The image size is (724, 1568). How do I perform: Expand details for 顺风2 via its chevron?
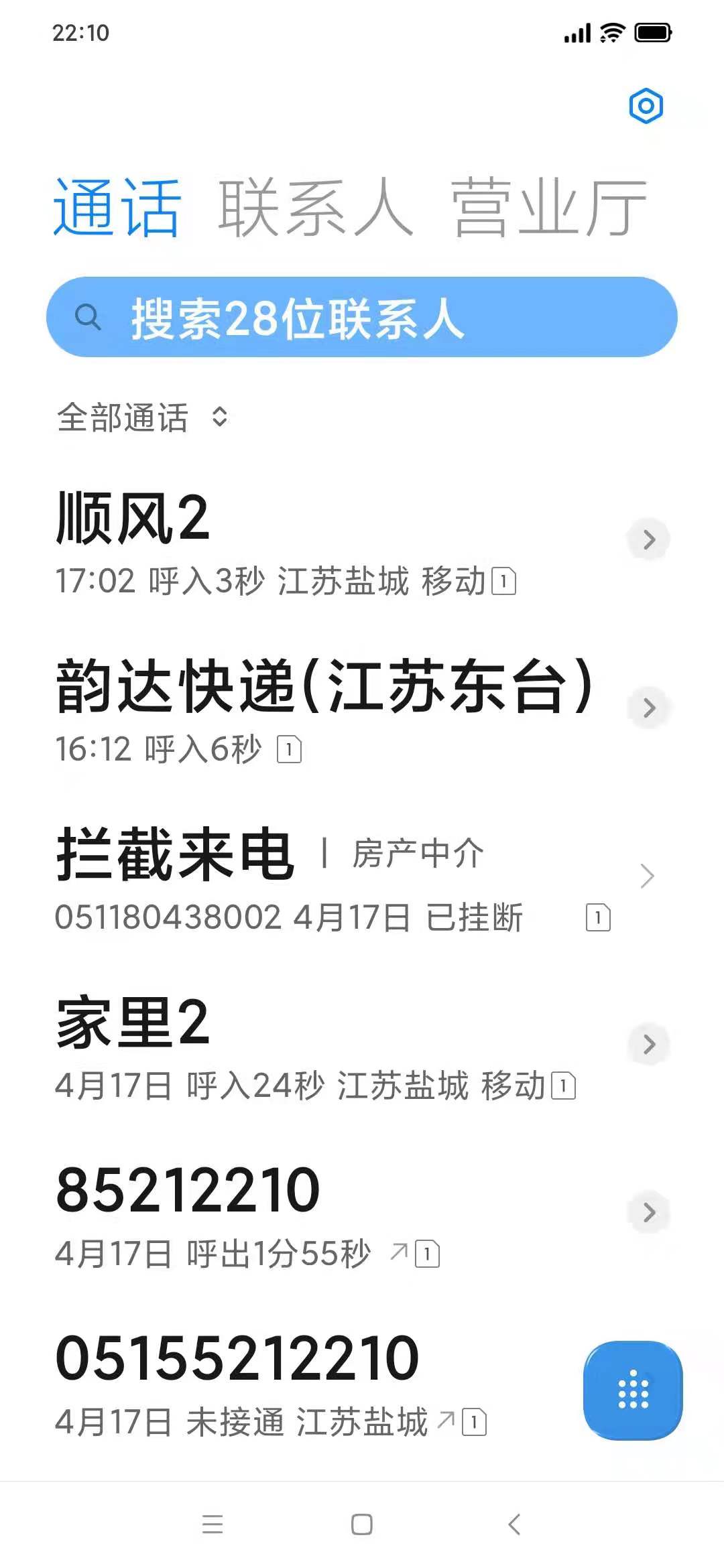click(x=648, y=540)
